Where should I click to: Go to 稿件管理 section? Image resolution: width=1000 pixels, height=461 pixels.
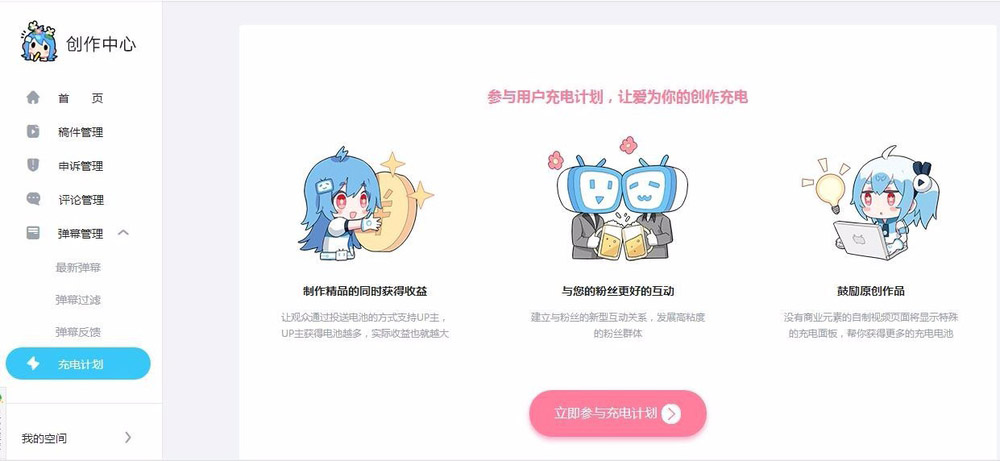click(x=80, y=132)
